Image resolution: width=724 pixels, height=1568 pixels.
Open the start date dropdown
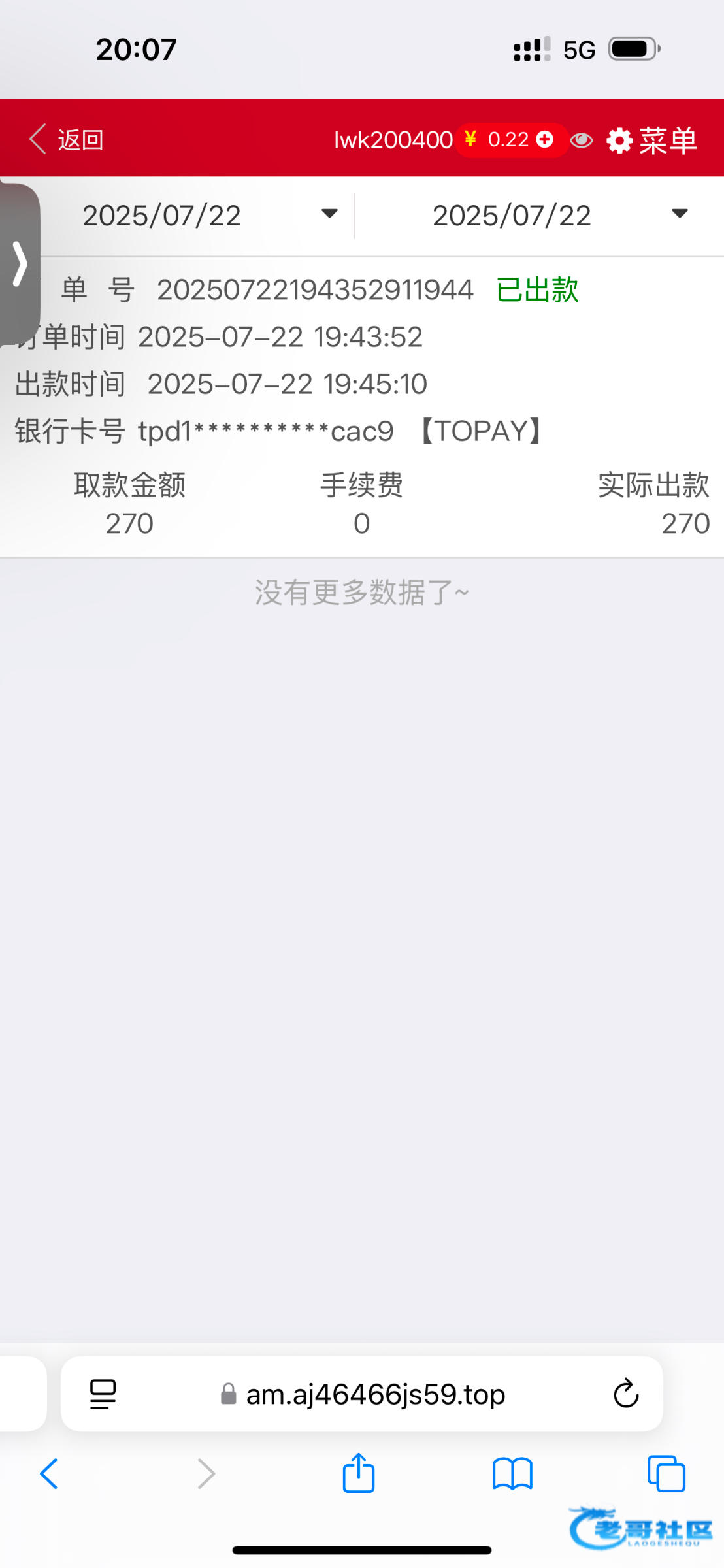(209, 215)
